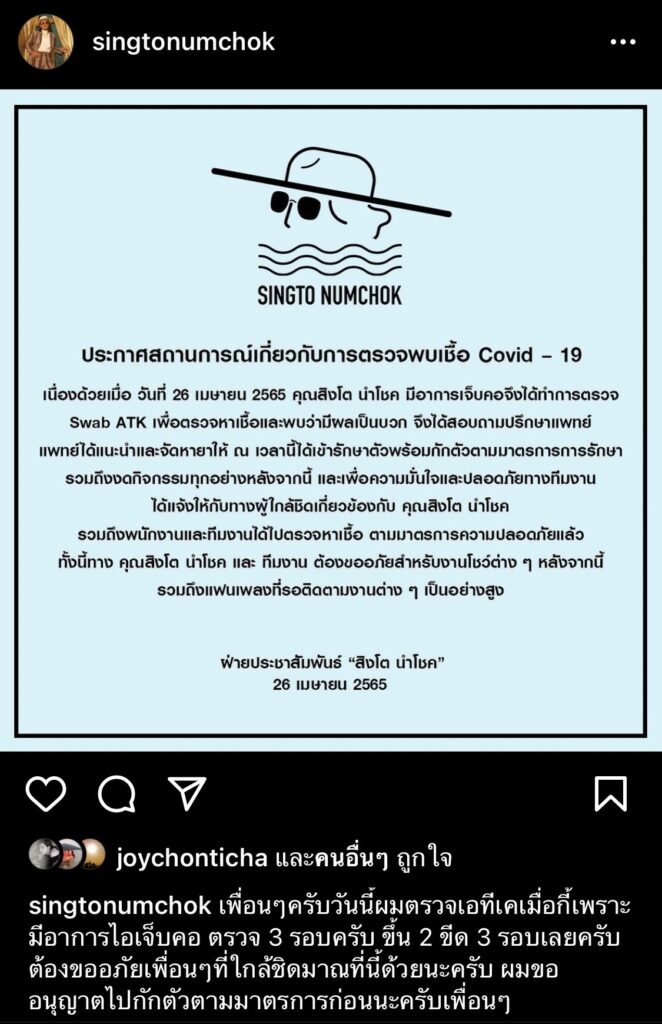This screenshot has height=1024, width=662.
Task: Save this post with the bookmark icon
Action: pos(610,793)
